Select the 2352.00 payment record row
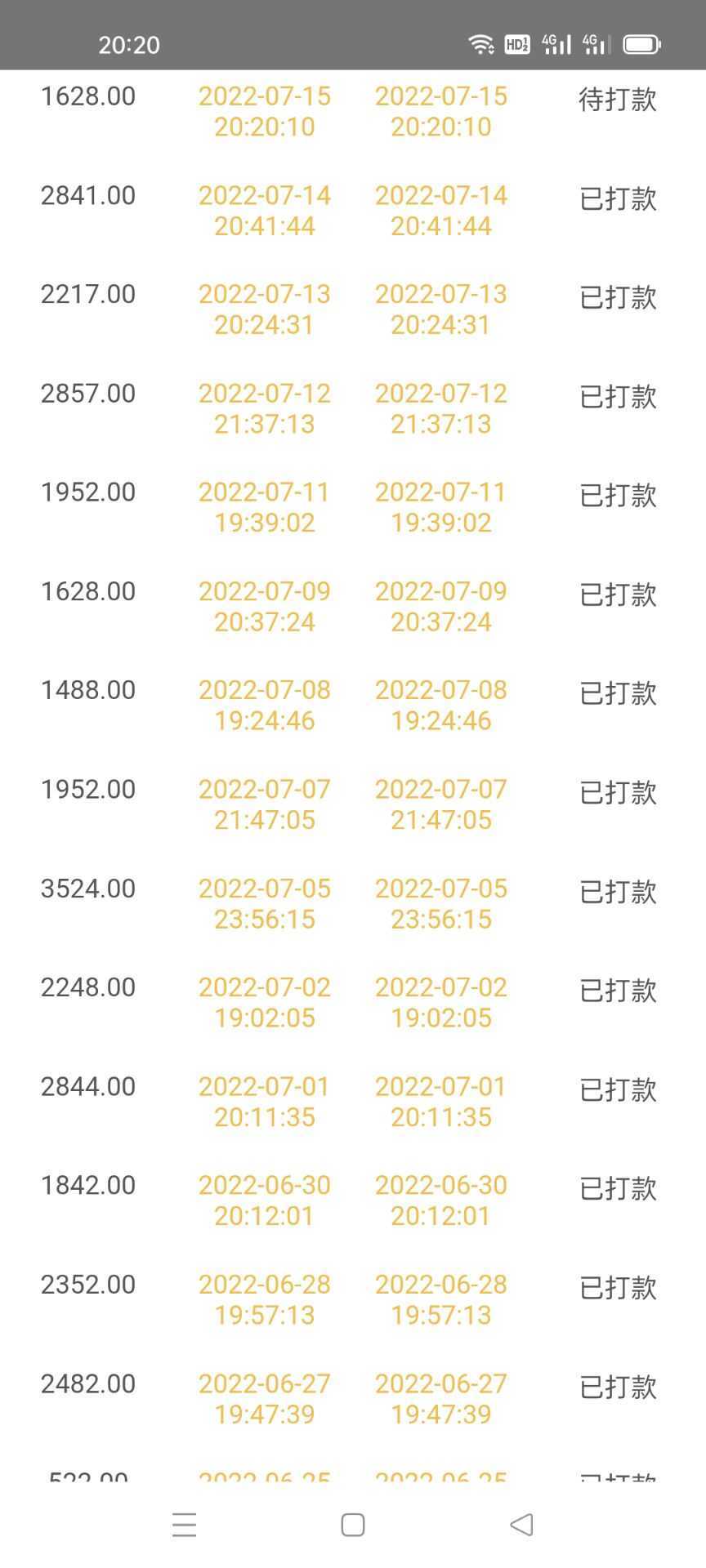Screen dimensions: 706x1568 (x=87, y=1284)
